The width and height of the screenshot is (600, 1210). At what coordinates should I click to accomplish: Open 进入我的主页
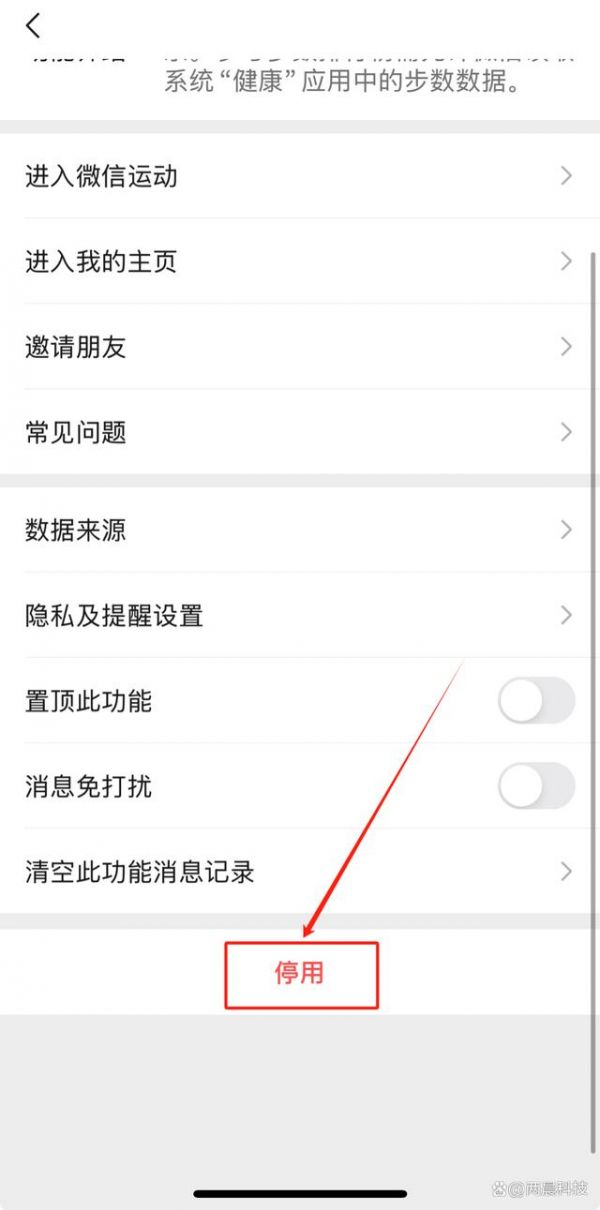(300, 262)
